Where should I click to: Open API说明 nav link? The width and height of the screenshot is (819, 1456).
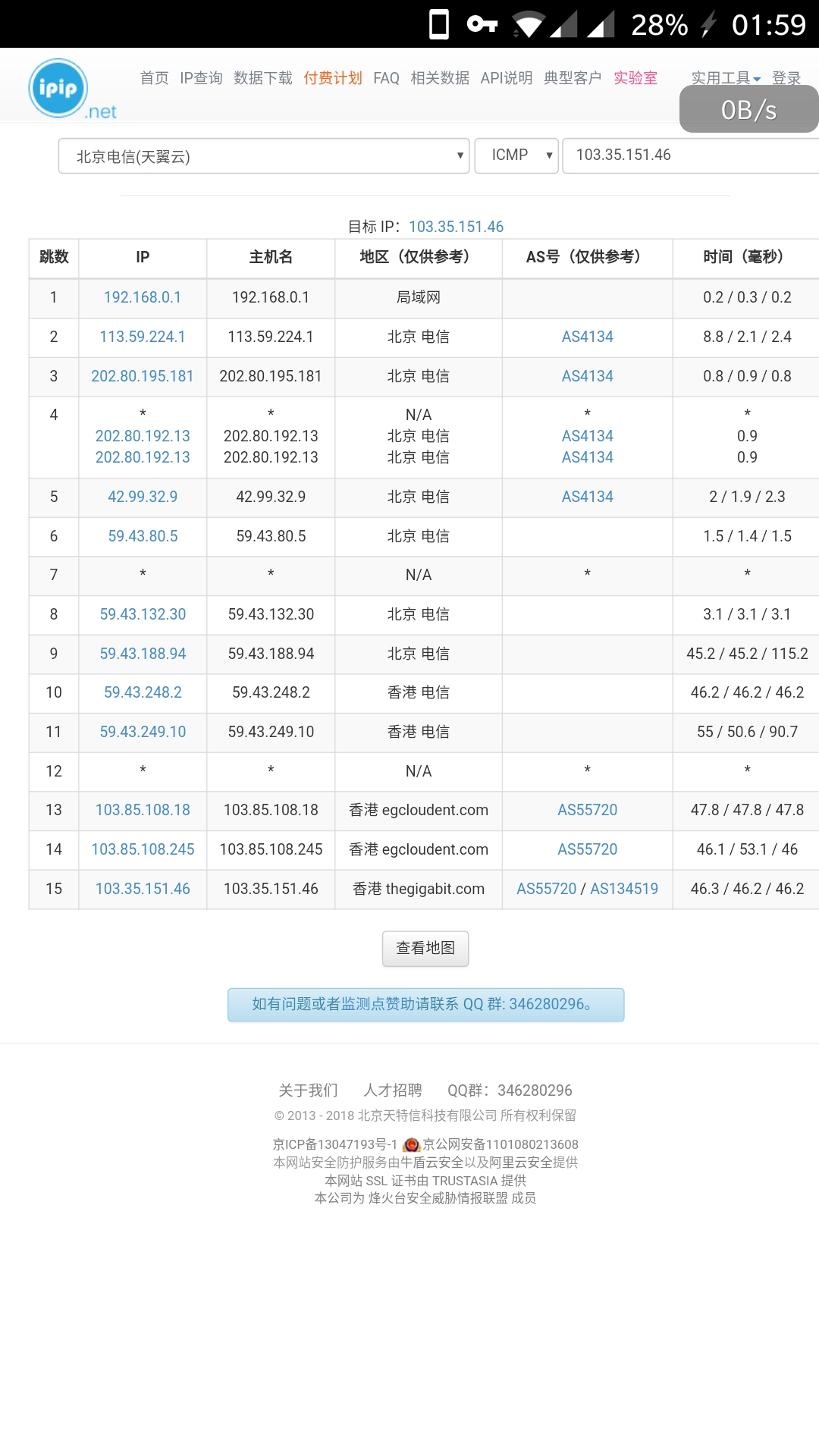tap(506, 78)
